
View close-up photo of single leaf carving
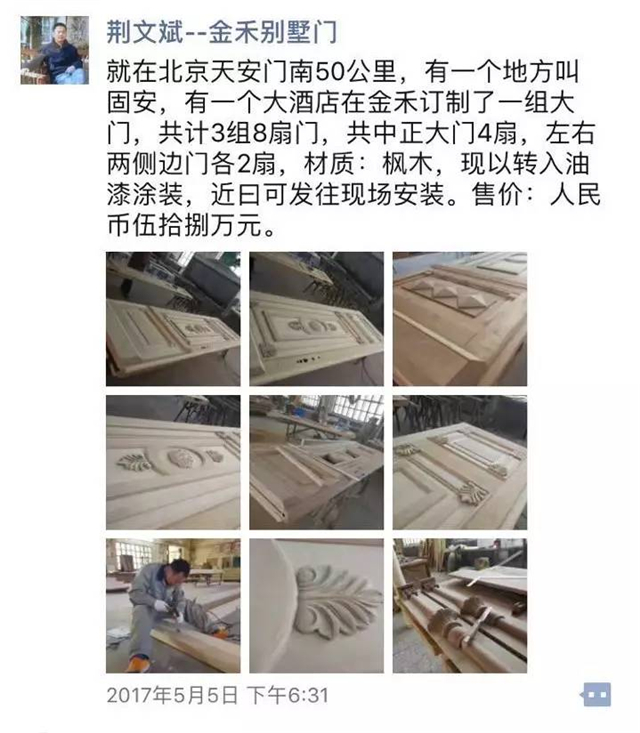click(x=316, y=606)
